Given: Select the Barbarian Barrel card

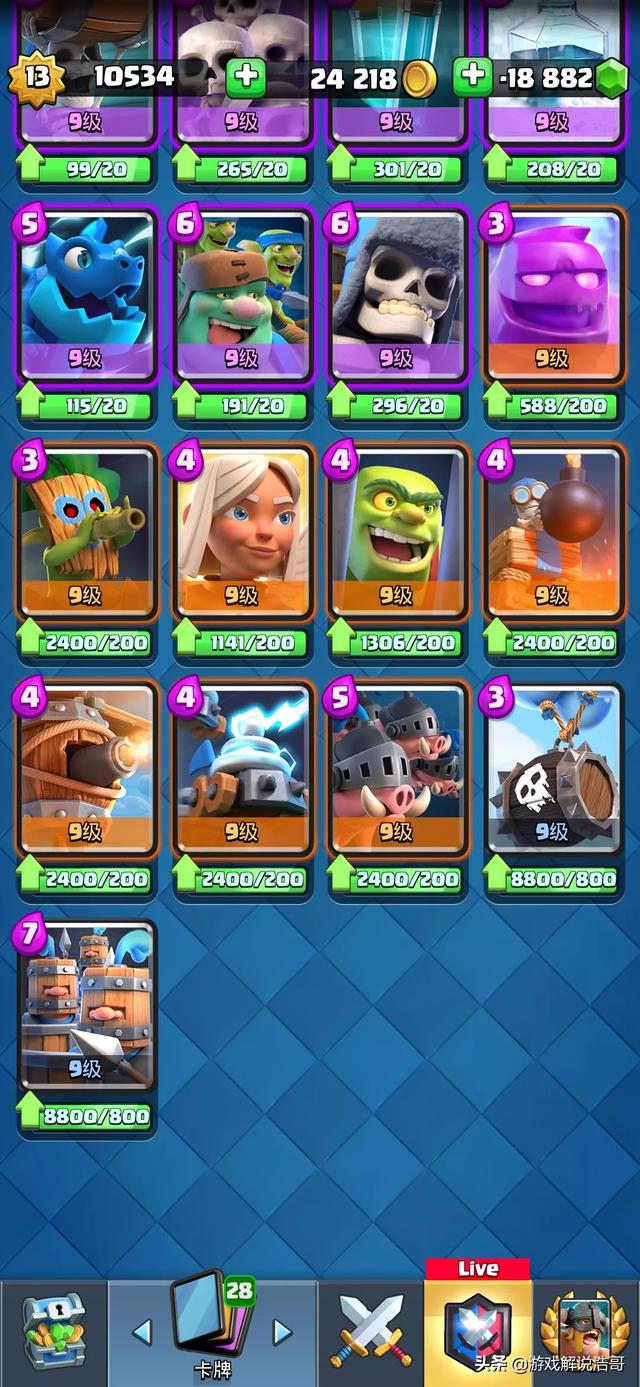Looking at the screenshot, I should tap(552, 768).
